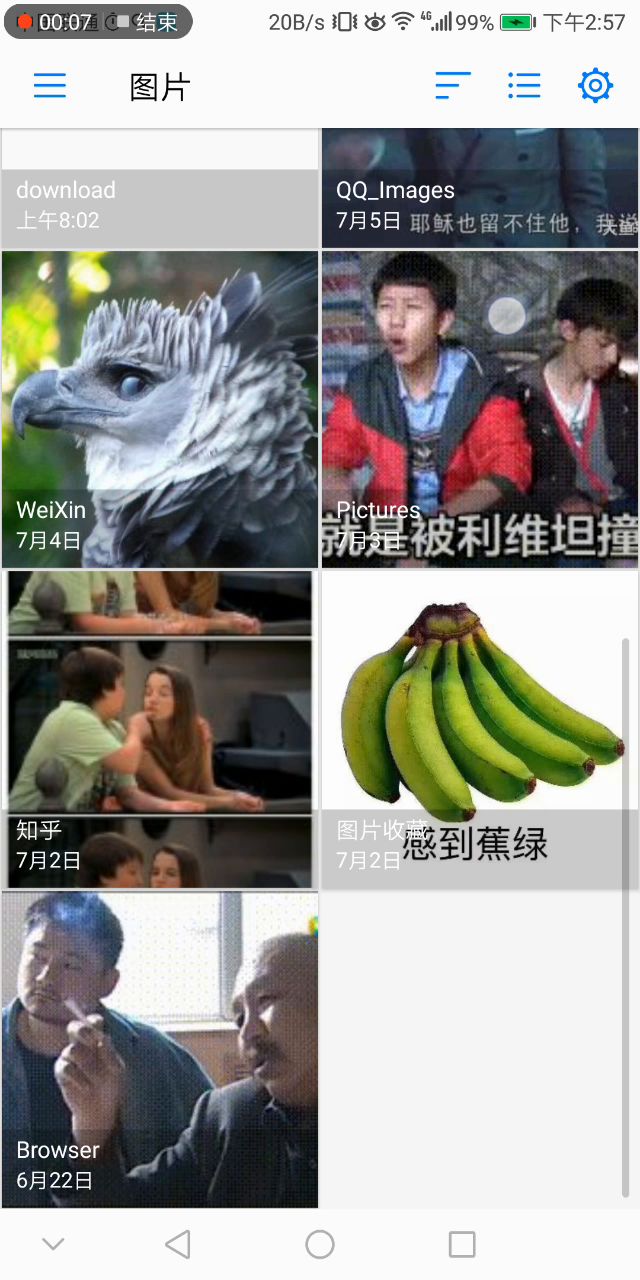Tap the system back button
This screenshot has height=1280, width=640.
coord(178,1244)
